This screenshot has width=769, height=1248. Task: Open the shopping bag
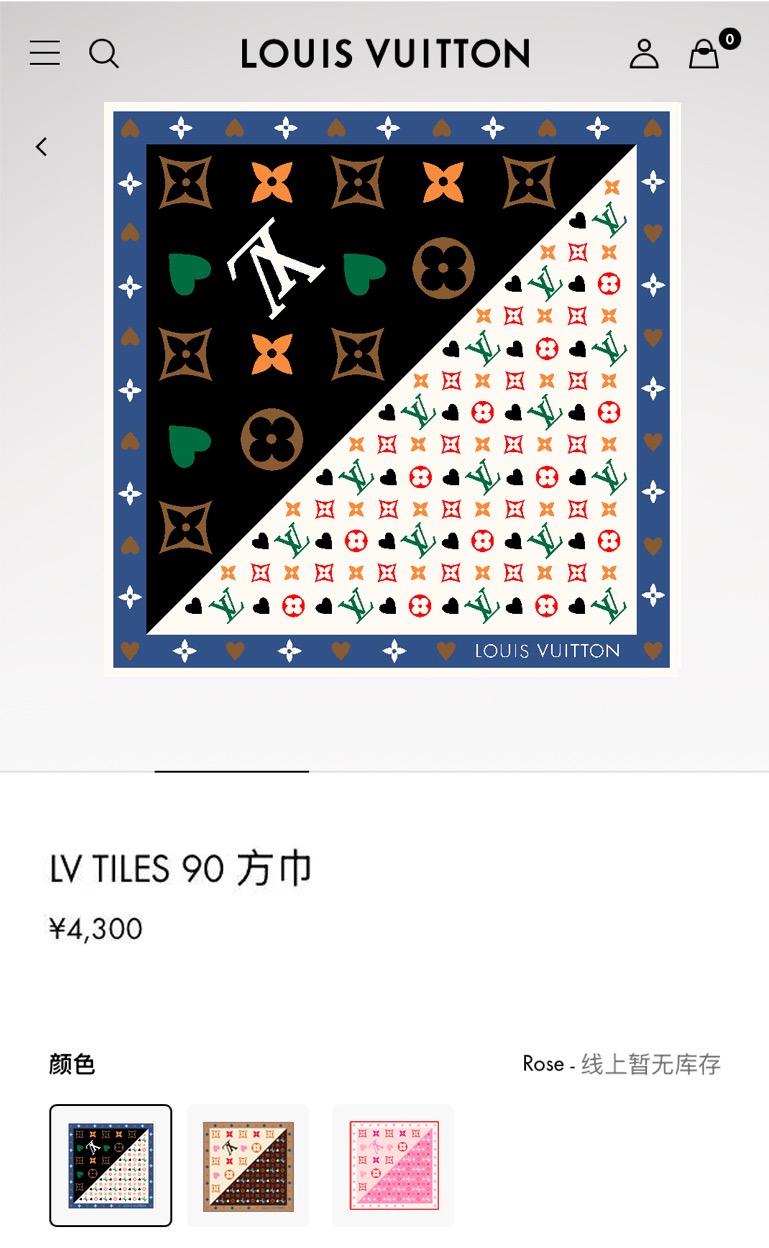[x=705, y=54]
